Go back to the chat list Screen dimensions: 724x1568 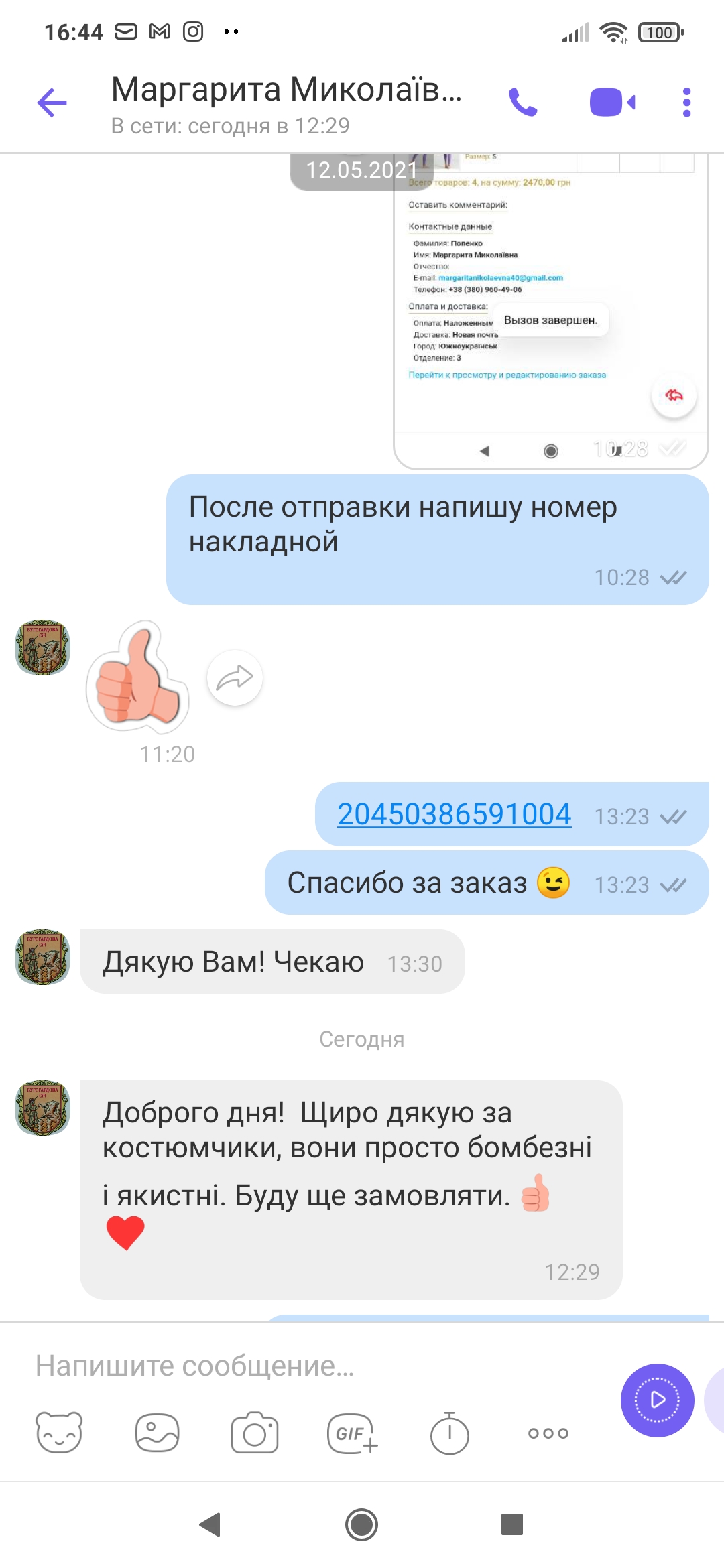coord(52,103)
